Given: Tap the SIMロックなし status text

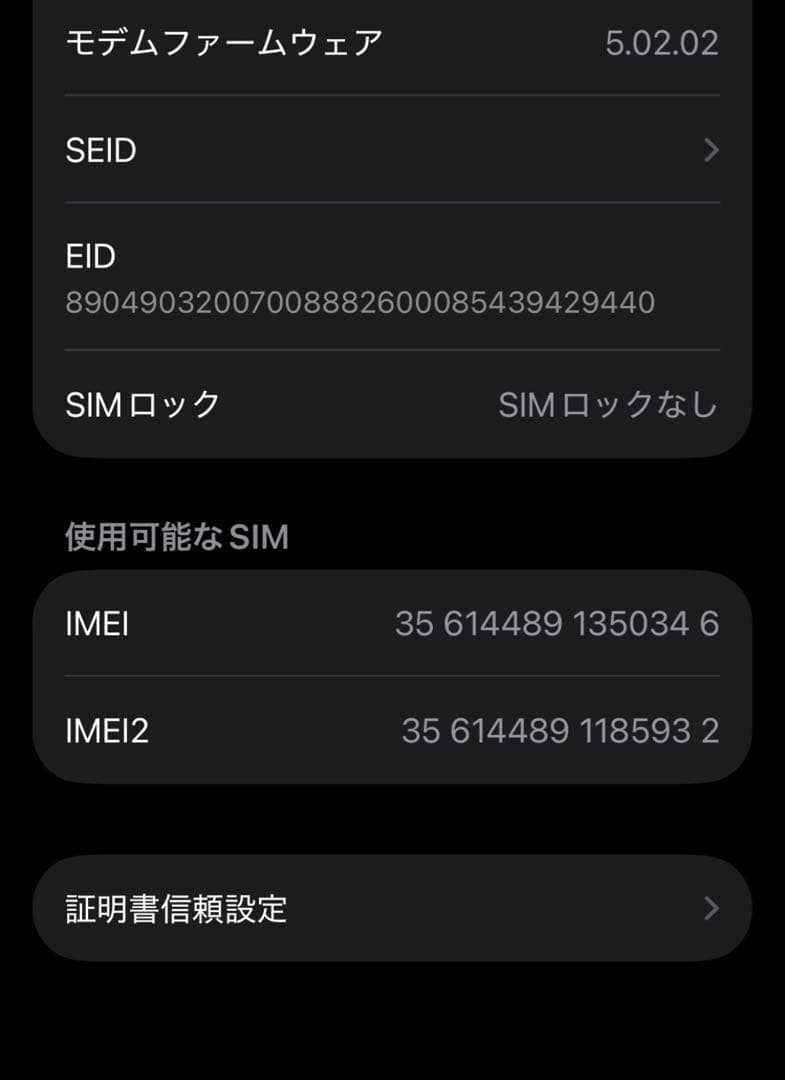Looking at the screenshot, I should coord(608,404).
